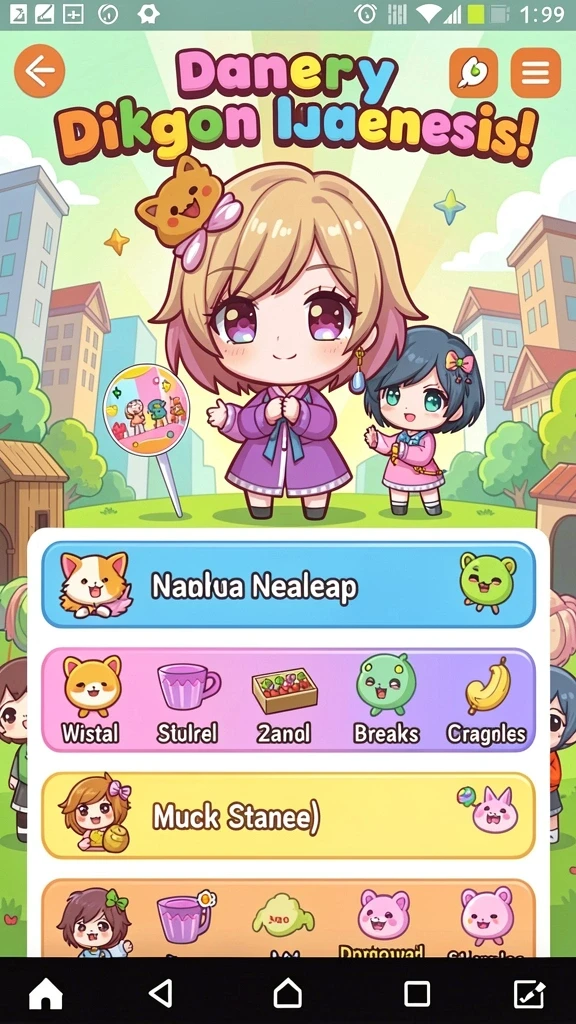The width and height of the screenshot is (576, 1024).
Task: Select the Wistal cat item
Action: click(92, 700)
